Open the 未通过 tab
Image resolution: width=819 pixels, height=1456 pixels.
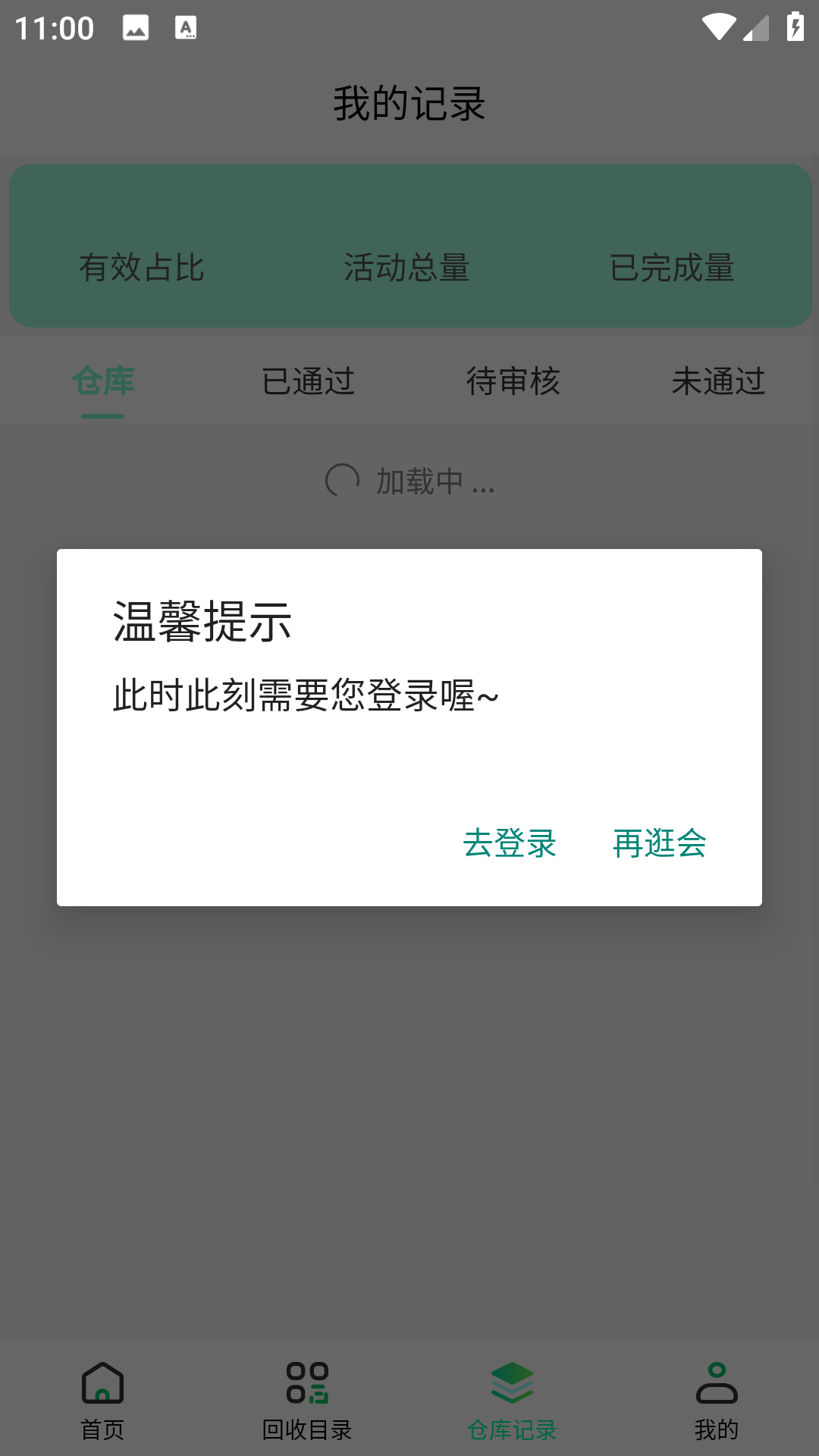[719, 381]
